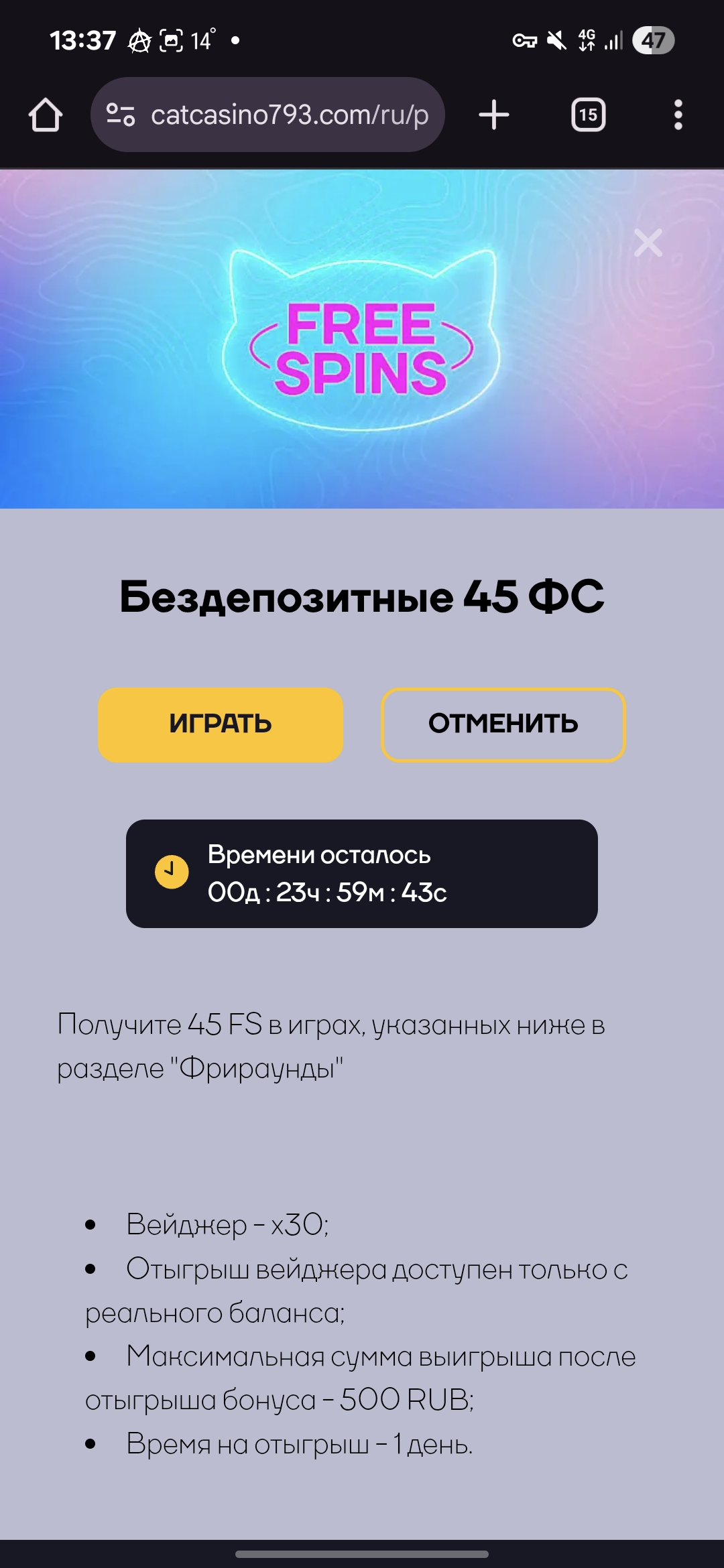The width and height of the screenshot is (724, 1568).
Task: View site info icon in address bar
Action: 121,115
